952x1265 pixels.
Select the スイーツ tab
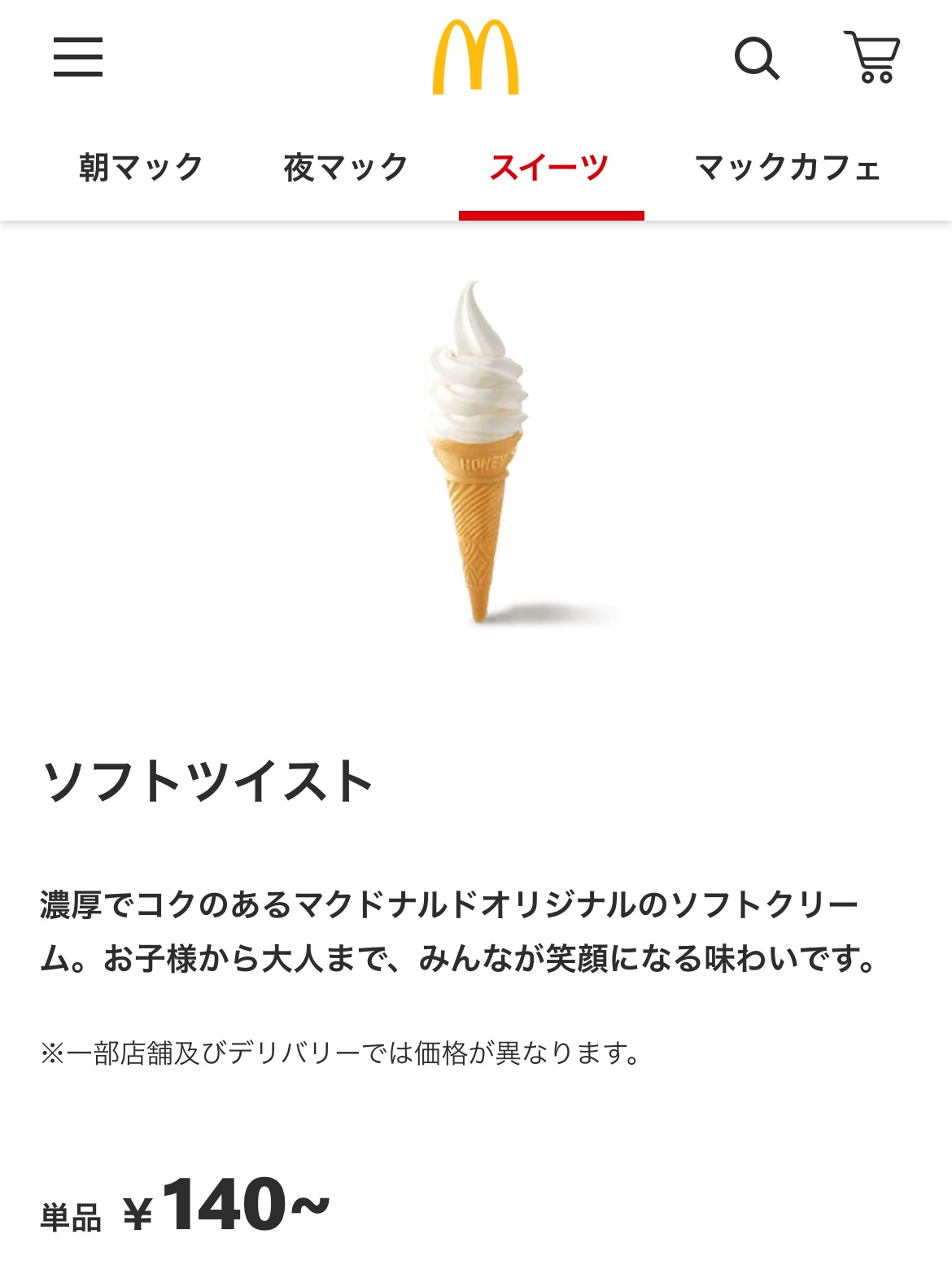click(550, 168)
